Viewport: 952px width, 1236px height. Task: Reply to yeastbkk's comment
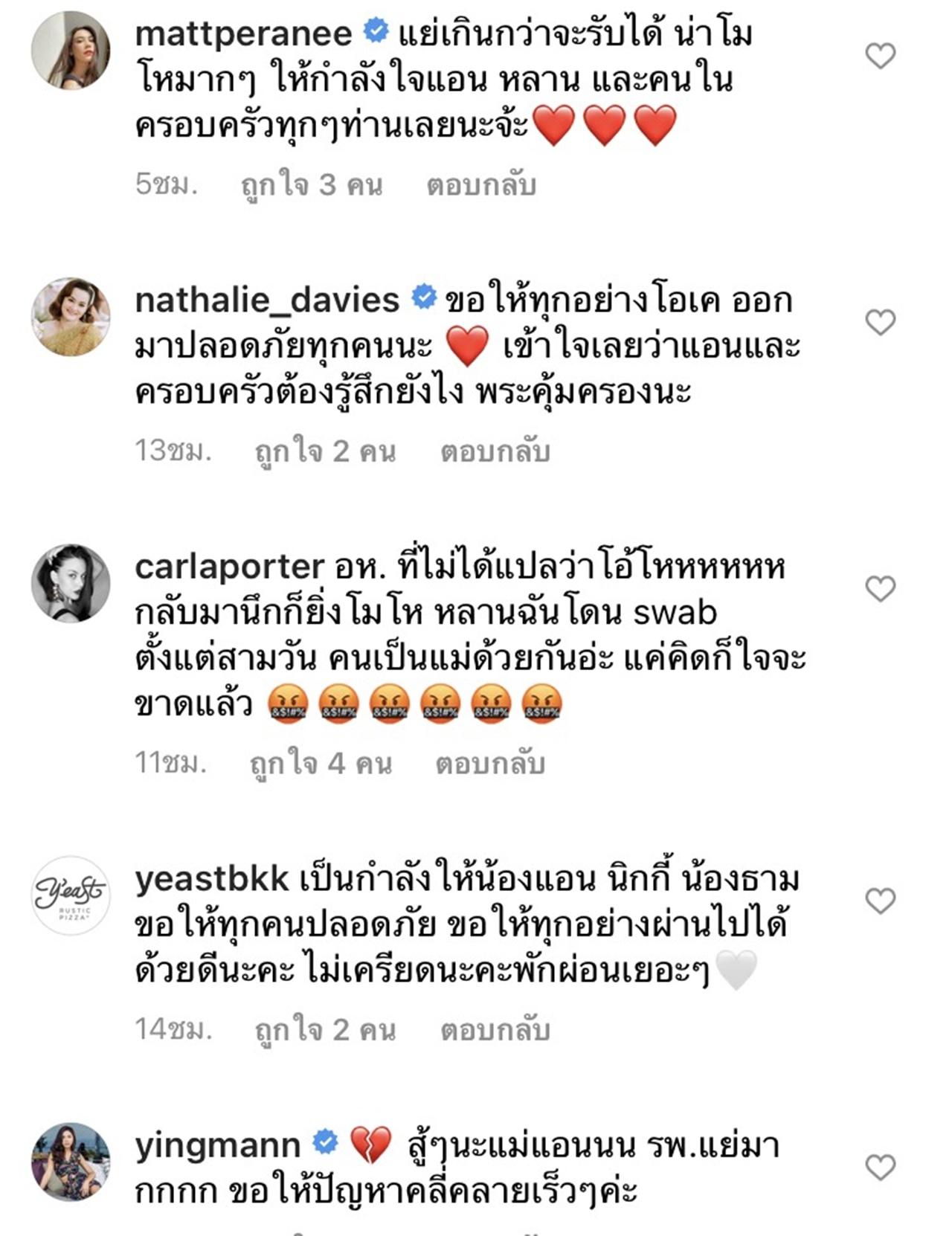[495, 1029]
